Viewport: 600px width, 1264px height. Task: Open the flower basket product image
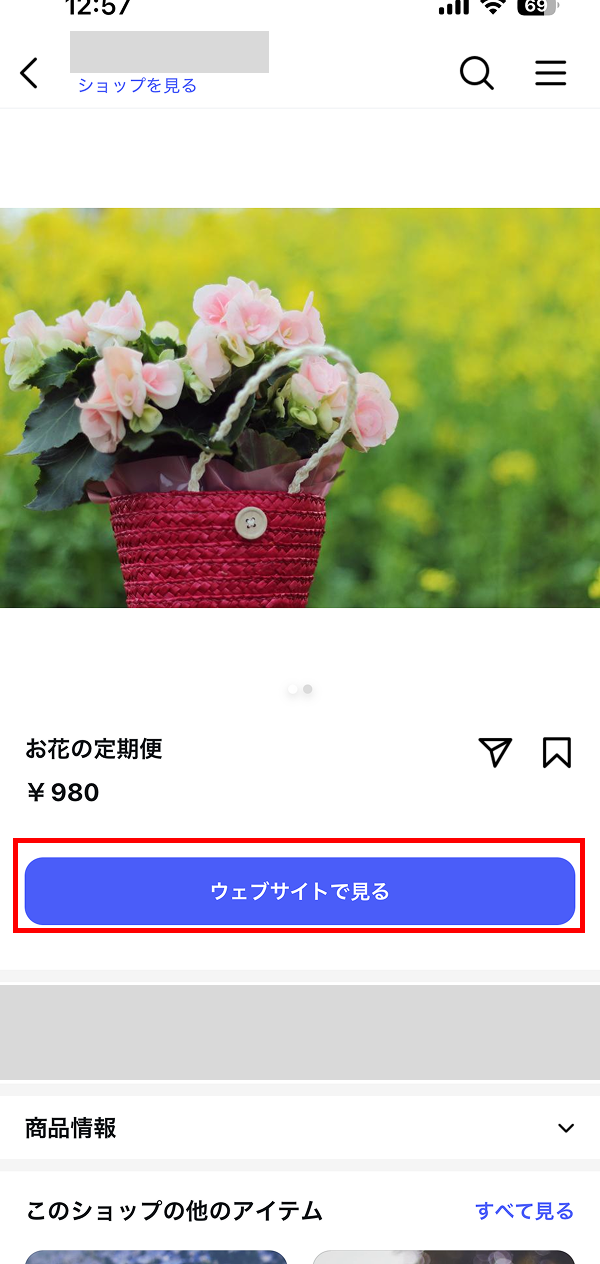[x=300, y=407]
